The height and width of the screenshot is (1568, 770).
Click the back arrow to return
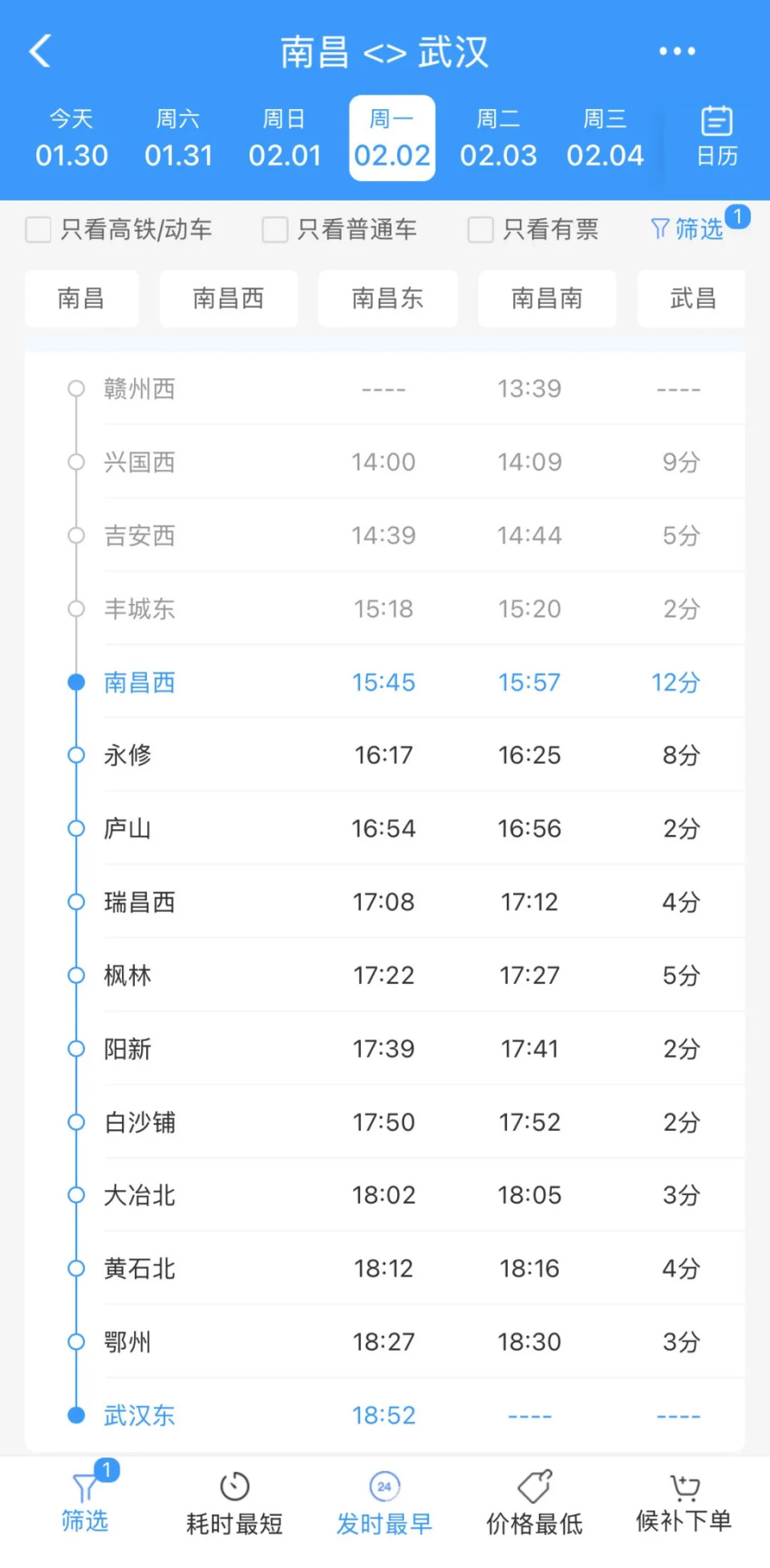[x=39, y=50]
